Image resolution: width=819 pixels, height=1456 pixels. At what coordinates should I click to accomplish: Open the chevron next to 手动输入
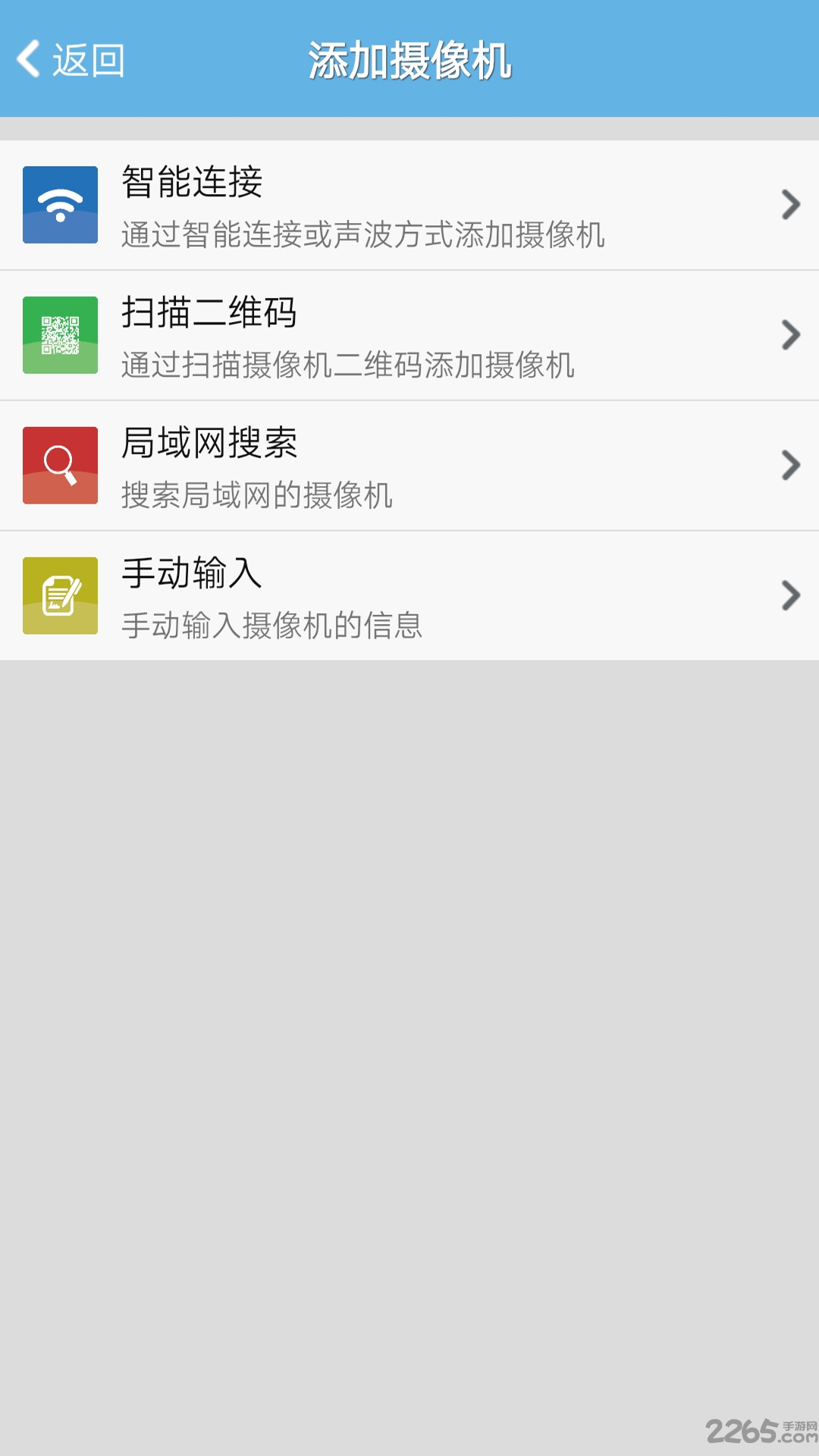click(x=791, y=595)
